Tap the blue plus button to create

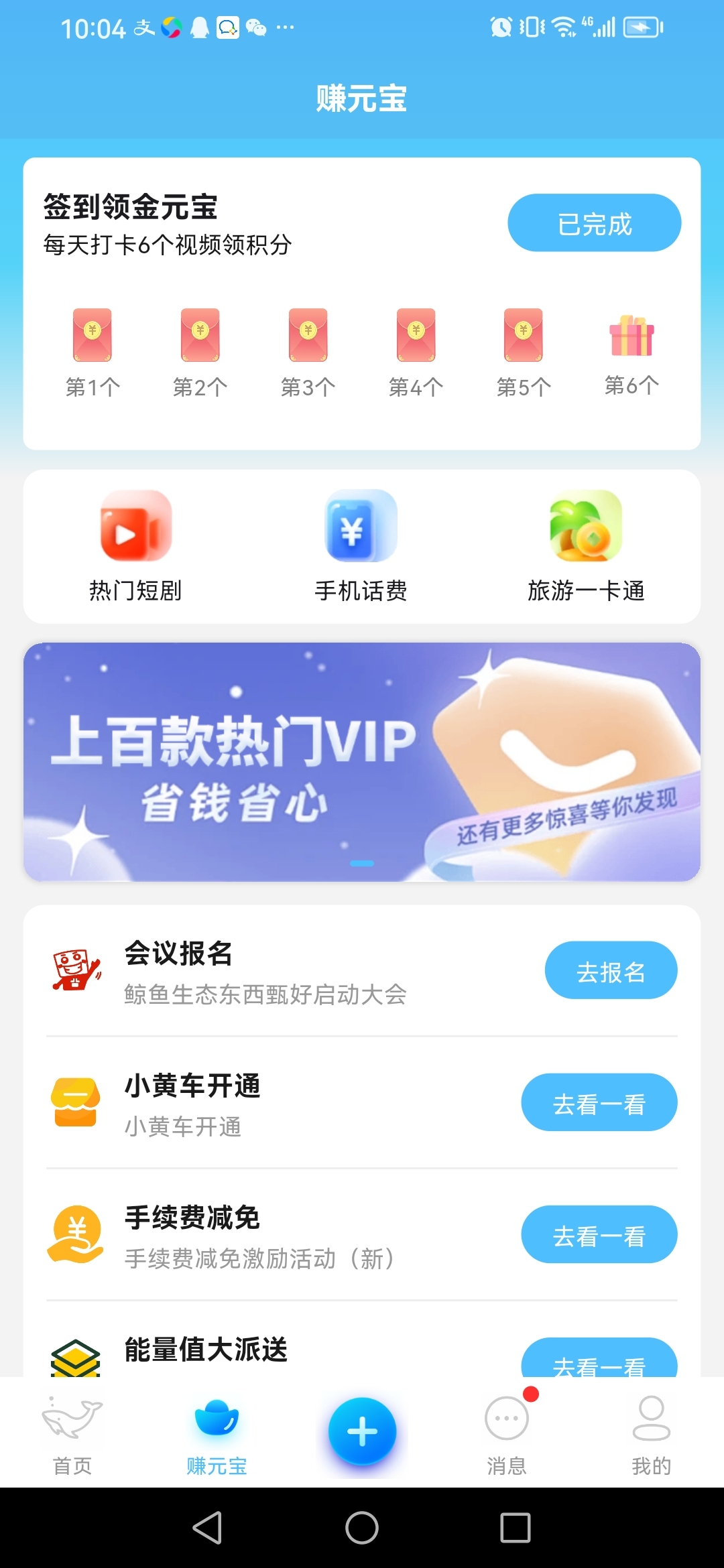[x=362, y=1430]
